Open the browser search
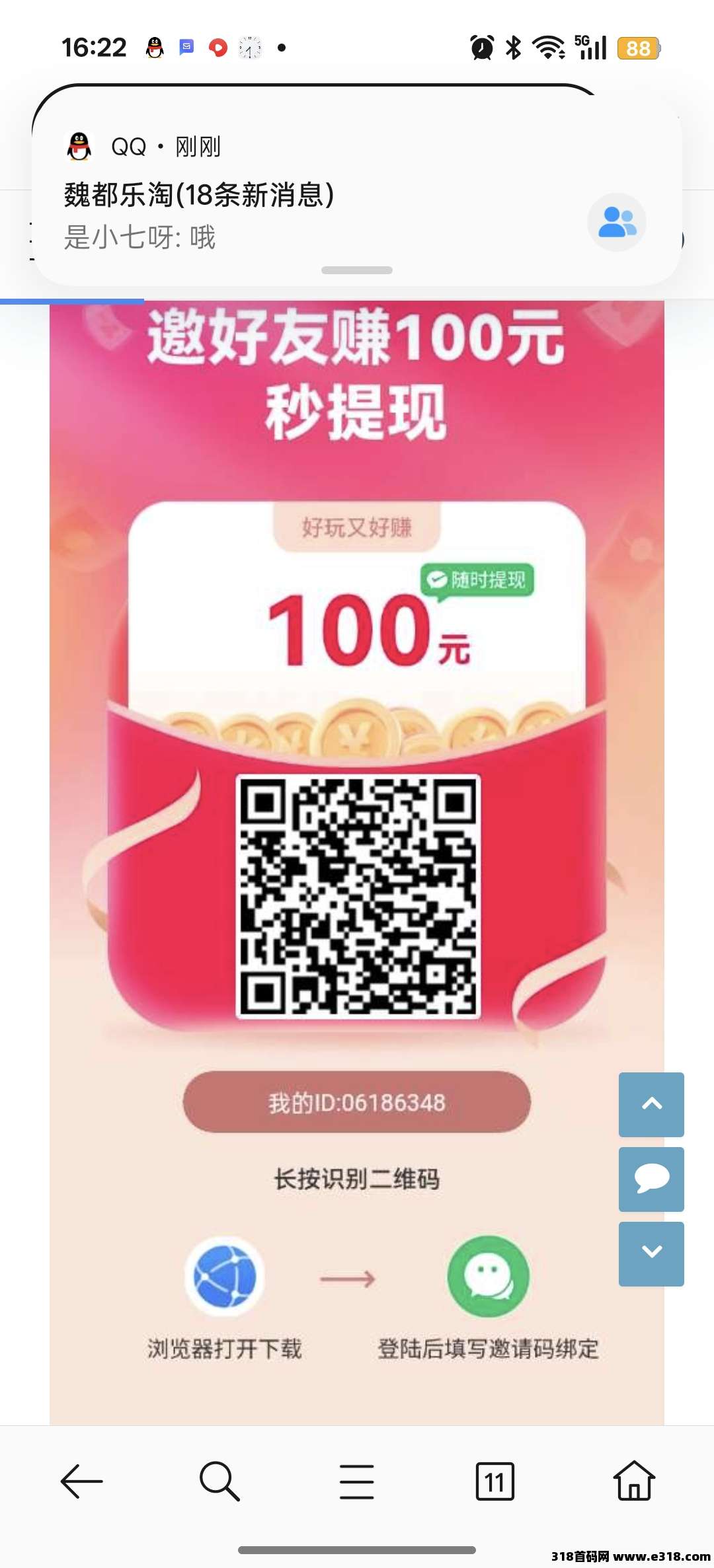 pos(219,1481)
